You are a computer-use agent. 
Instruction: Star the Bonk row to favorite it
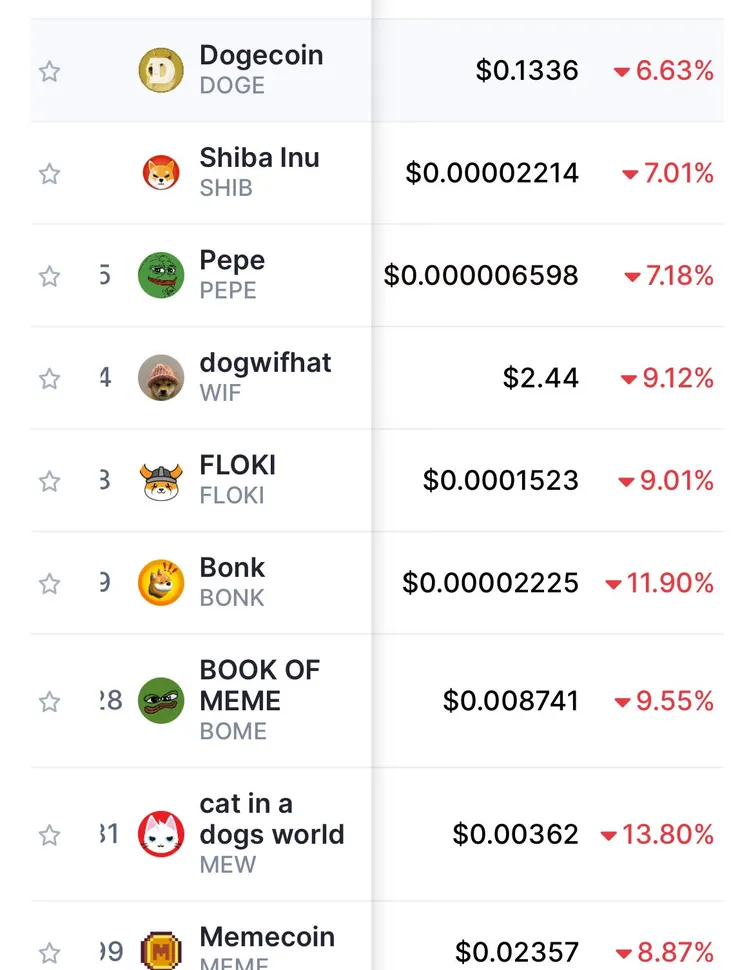pos(48,583)
